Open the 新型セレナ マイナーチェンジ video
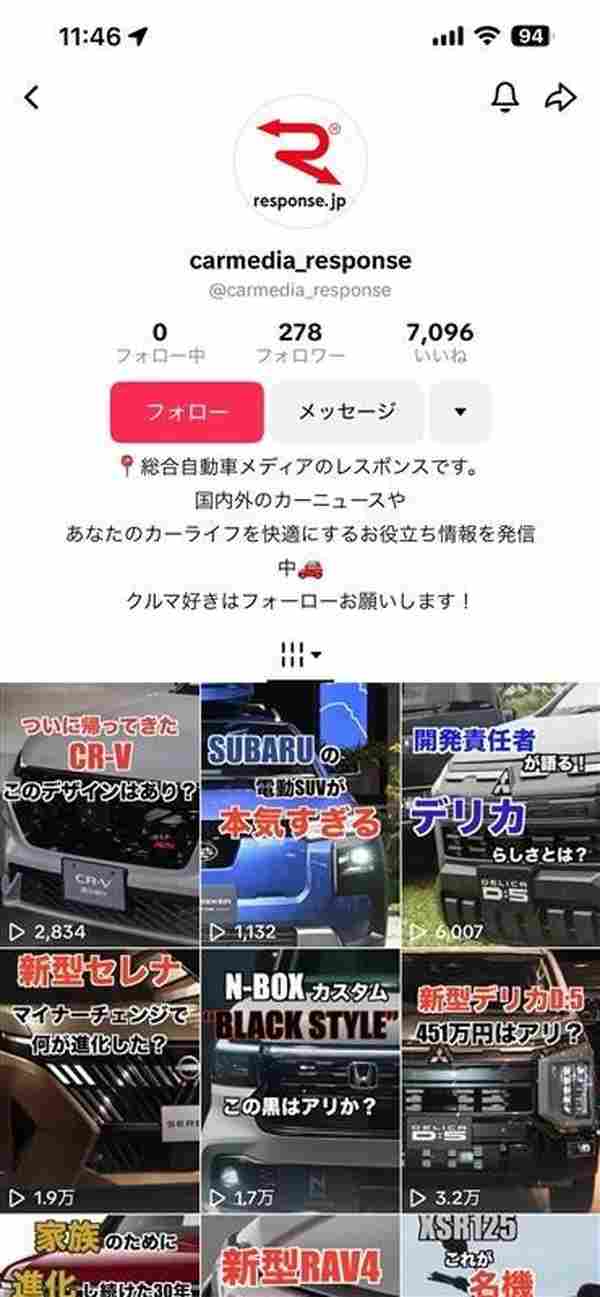Screen dimensions: 600x1297 [99, 1080]
